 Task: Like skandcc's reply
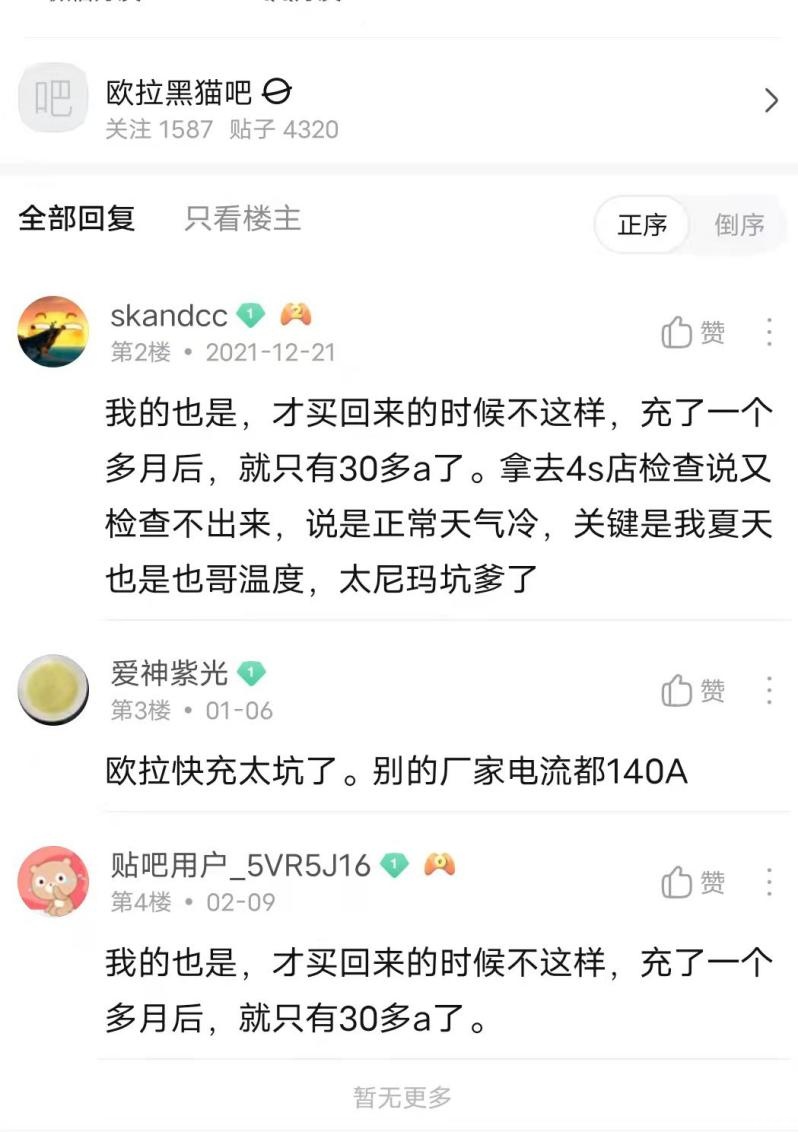(693, 333)
